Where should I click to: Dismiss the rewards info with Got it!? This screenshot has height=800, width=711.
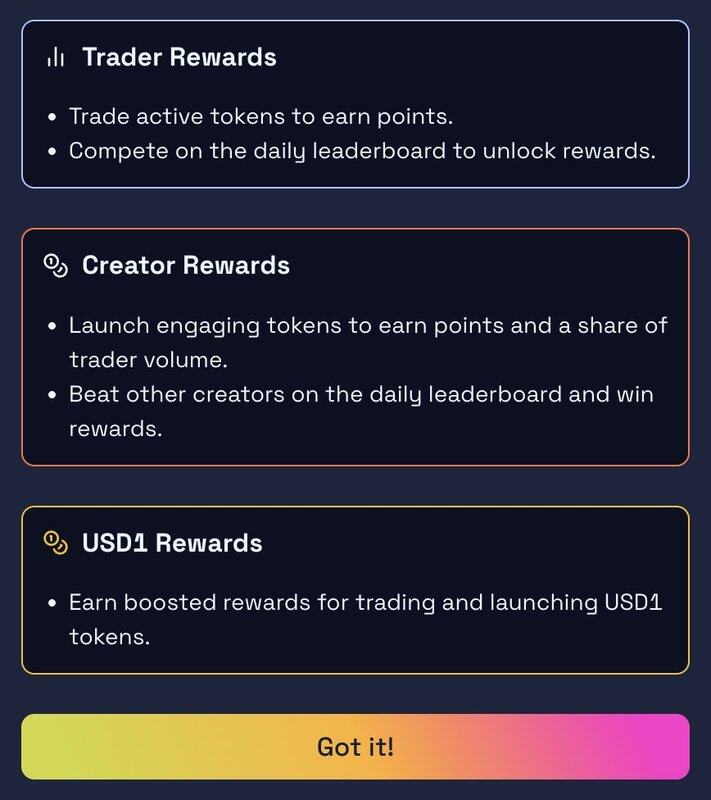355,746
